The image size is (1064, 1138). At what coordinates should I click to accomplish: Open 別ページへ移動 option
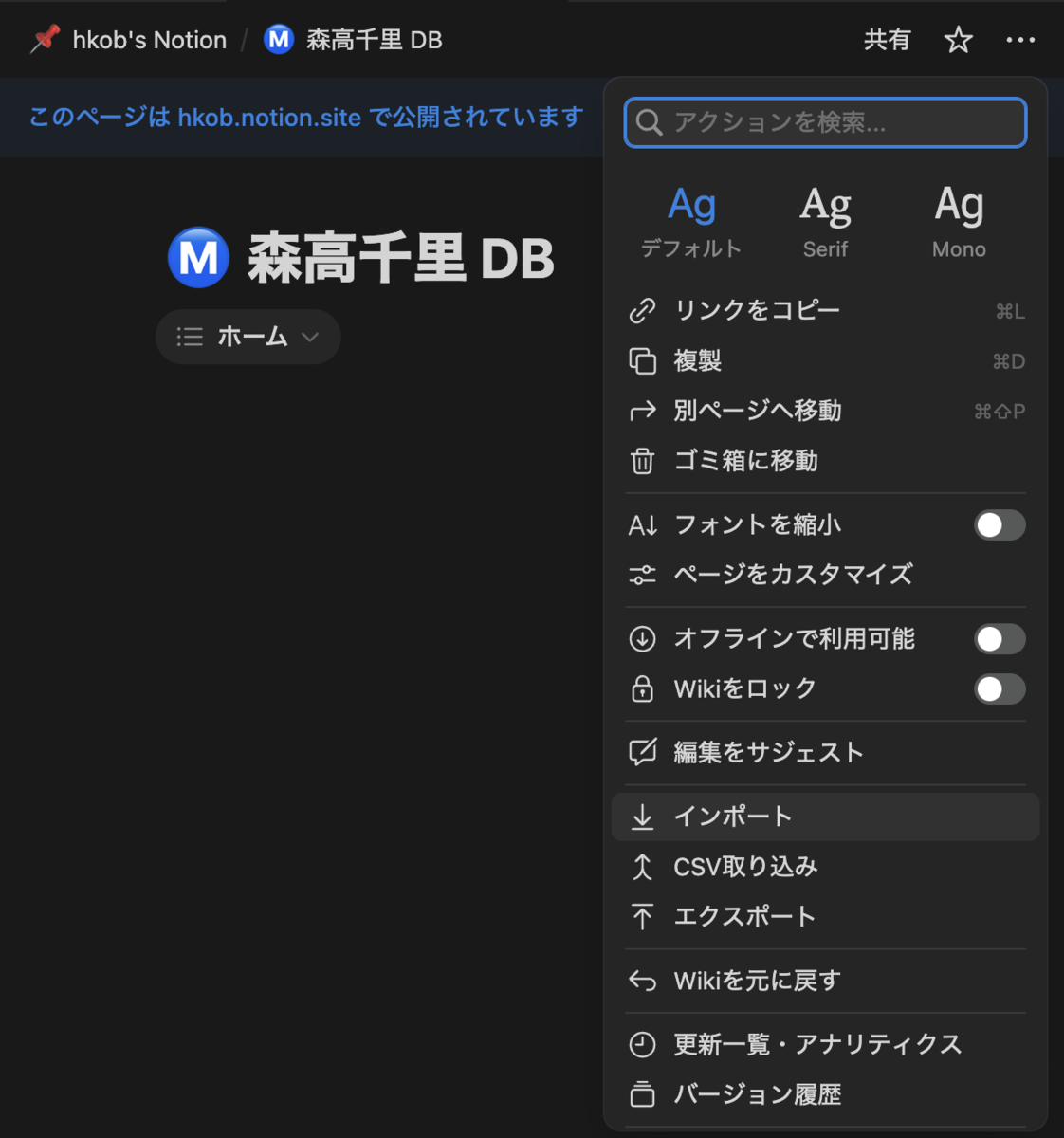(757, 411)
